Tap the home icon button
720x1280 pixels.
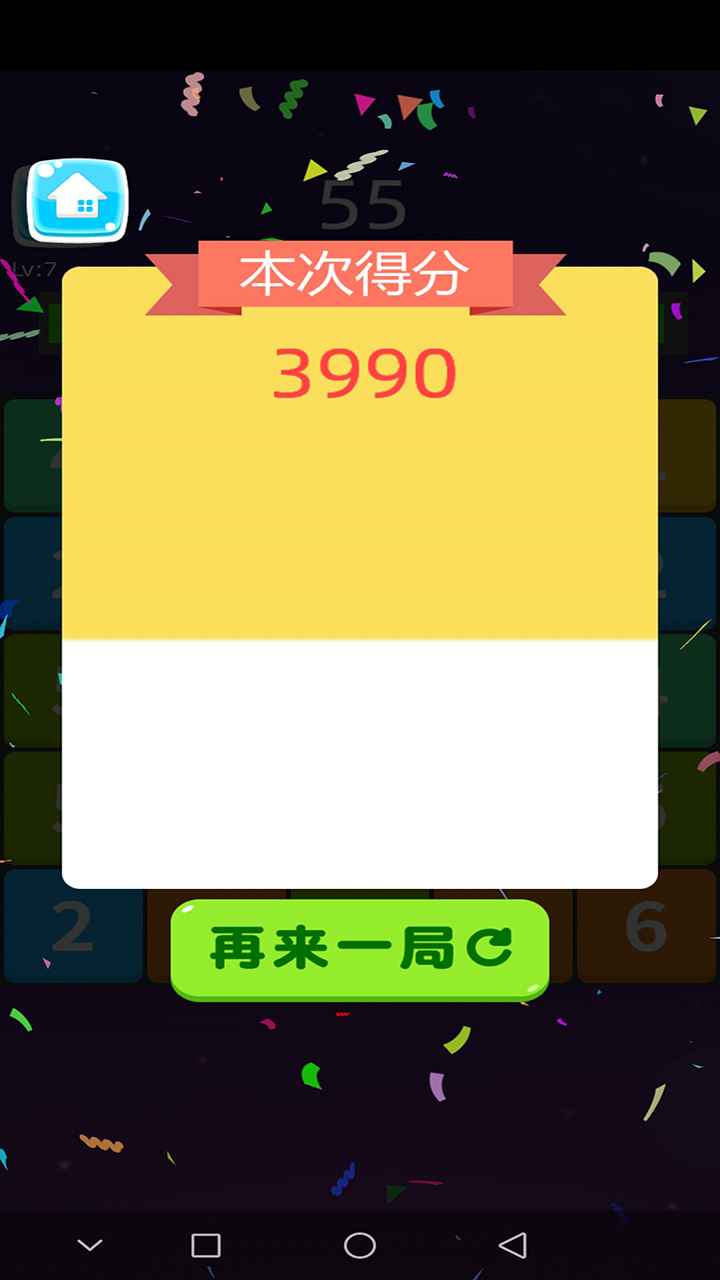[78, 202]
